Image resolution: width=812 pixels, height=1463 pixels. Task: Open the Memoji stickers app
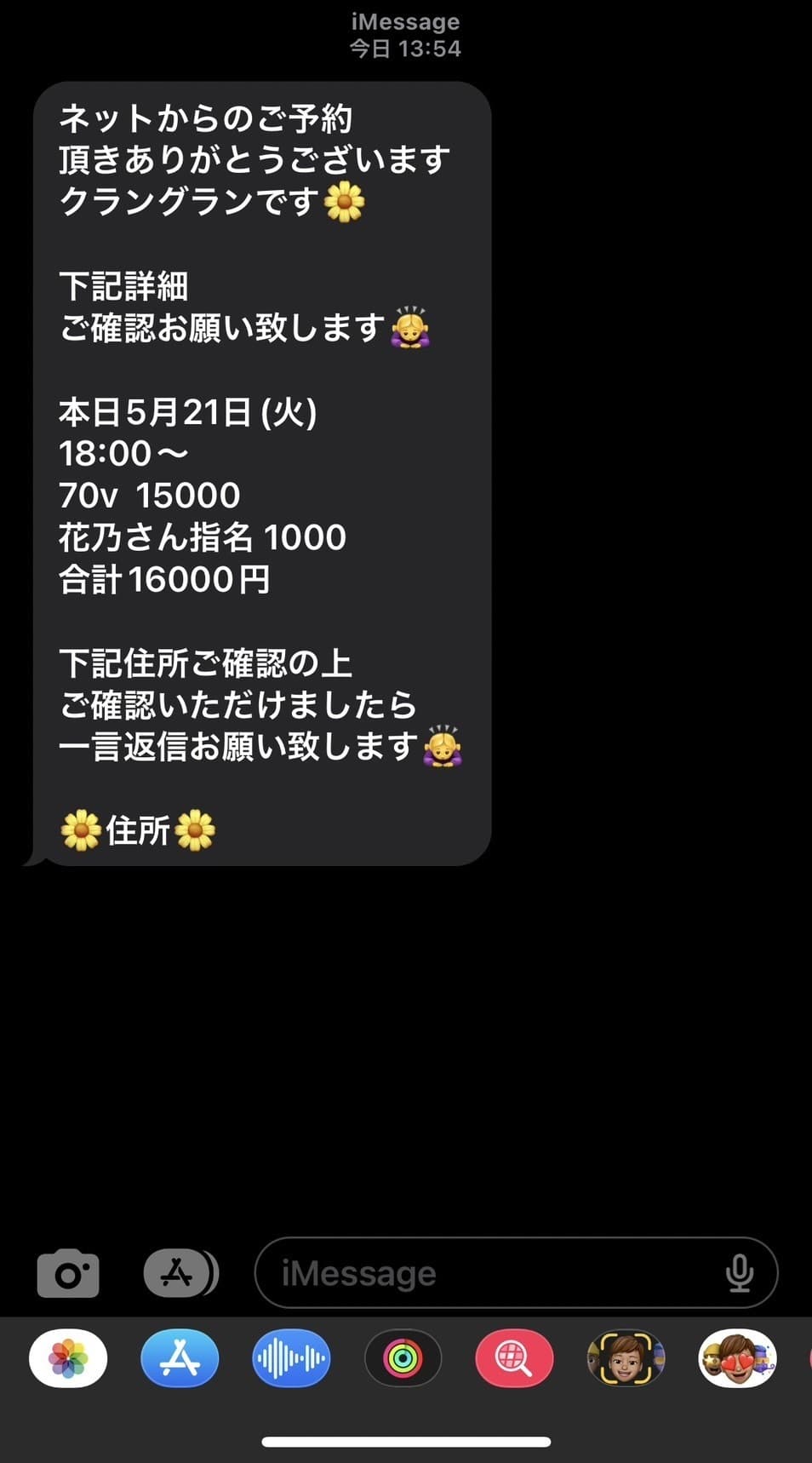click(737, 1358)
